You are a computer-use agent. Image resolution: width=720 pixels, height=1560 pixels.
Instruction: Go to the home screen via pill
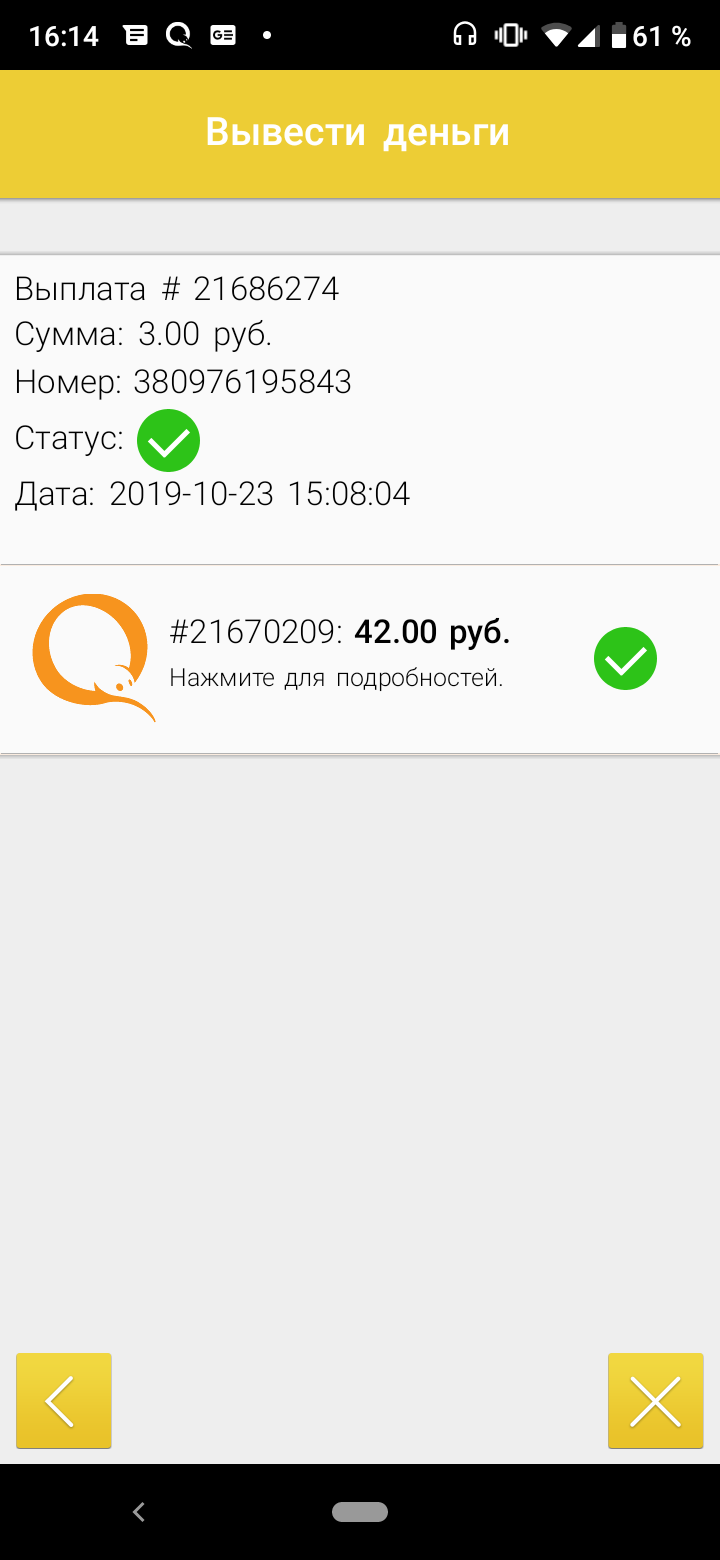click(360, 1512)
